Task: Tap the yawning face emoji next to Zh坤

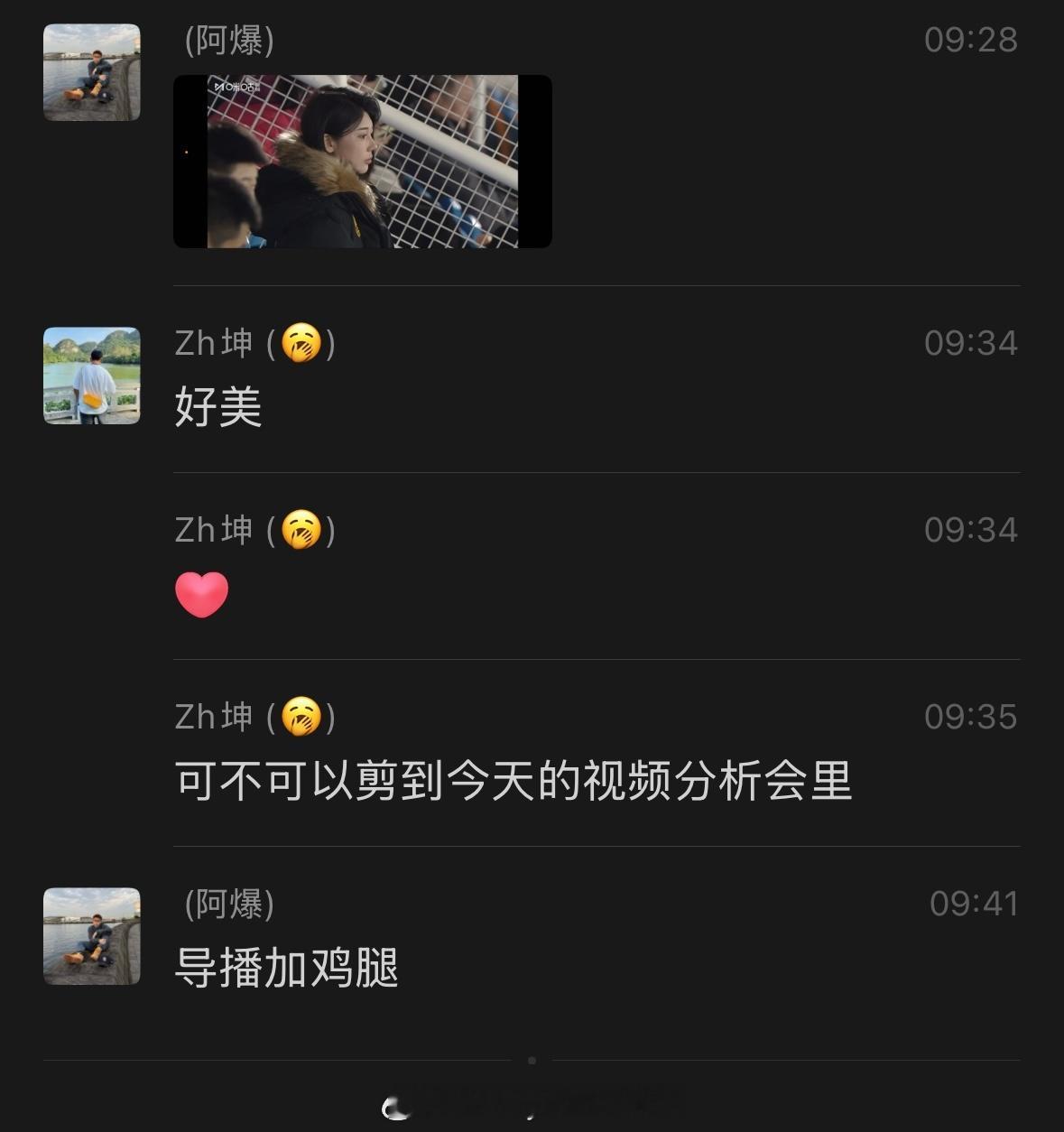Action: point(302,343)
